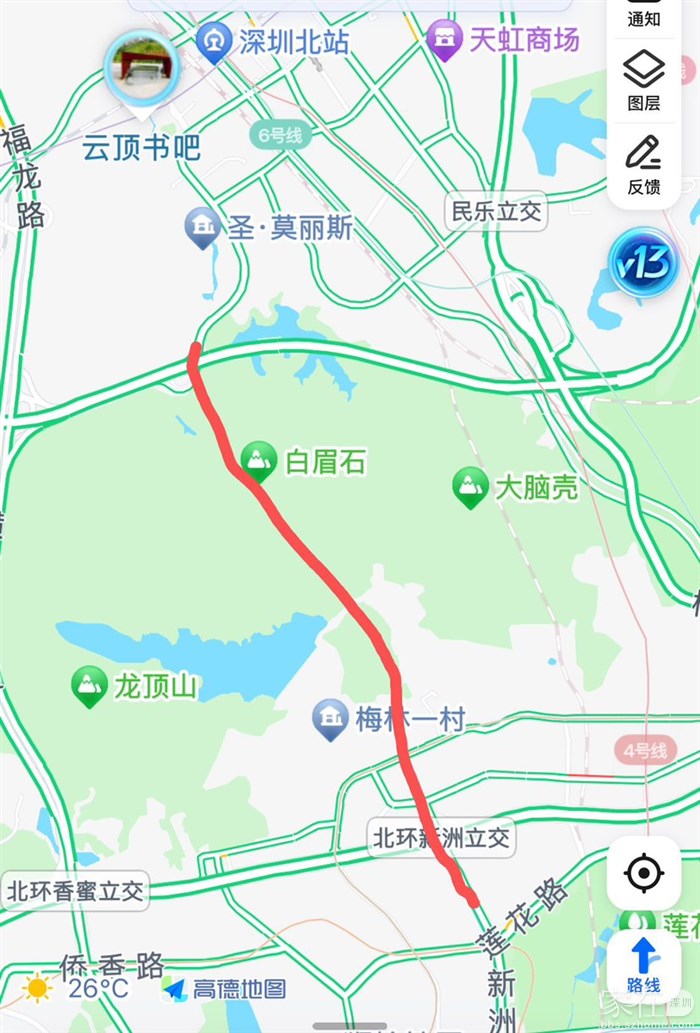Open the 图层 map layers panel
This screenshot has height=1033, width=700.
[x=644, y=81]
